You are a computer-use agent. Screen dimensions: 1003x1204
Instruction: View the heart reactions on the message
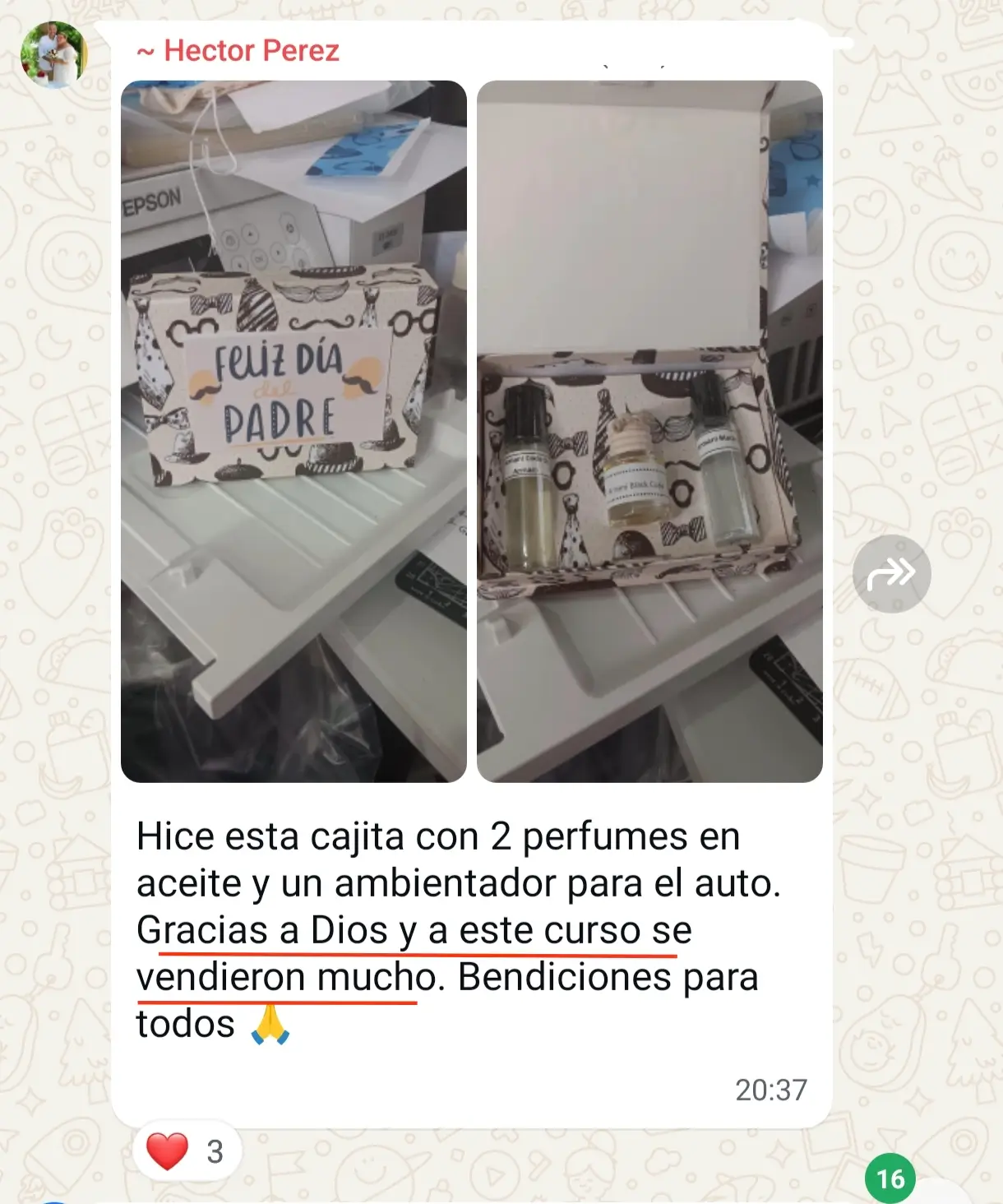(186, 1151)
